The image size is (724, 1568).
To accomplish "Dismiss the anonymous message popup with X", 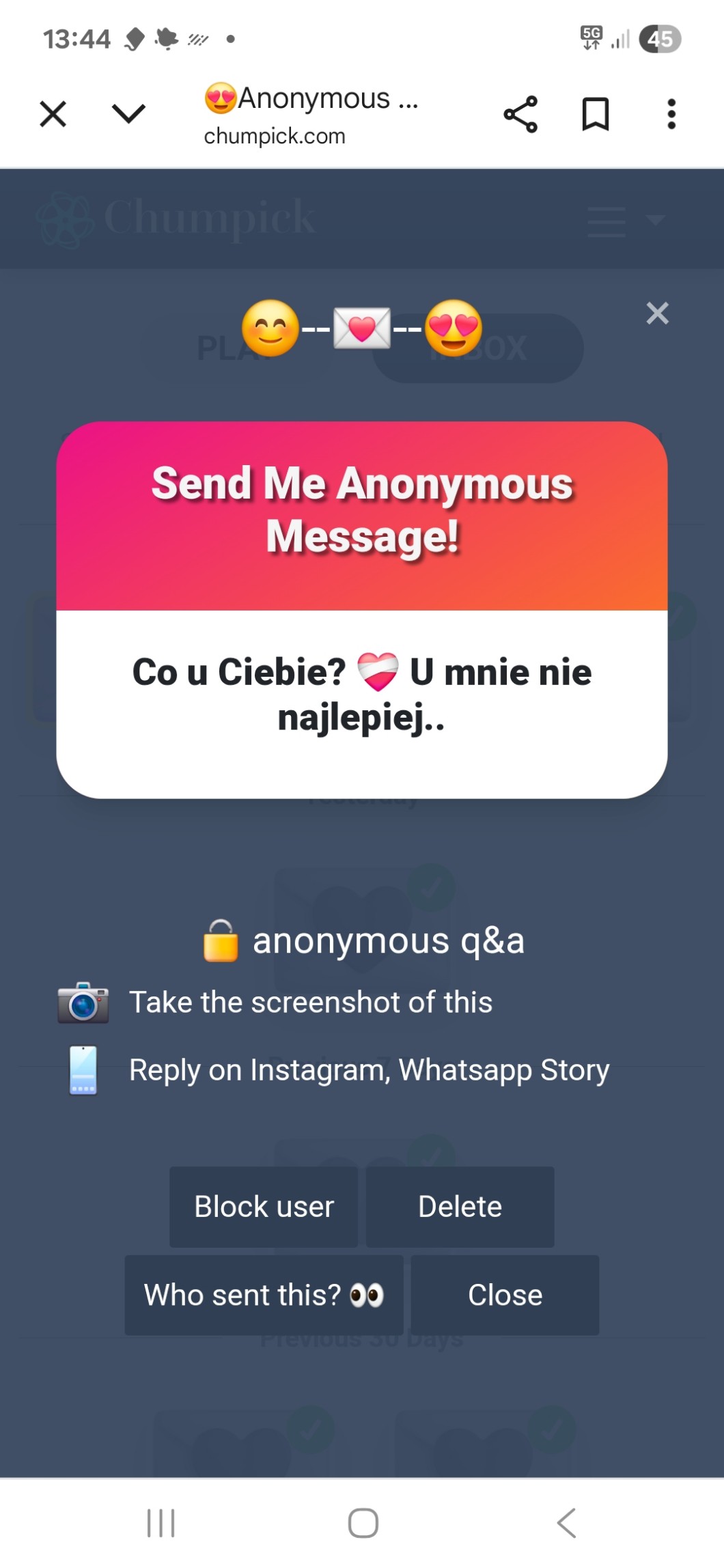I will click(x=657, y=313).
